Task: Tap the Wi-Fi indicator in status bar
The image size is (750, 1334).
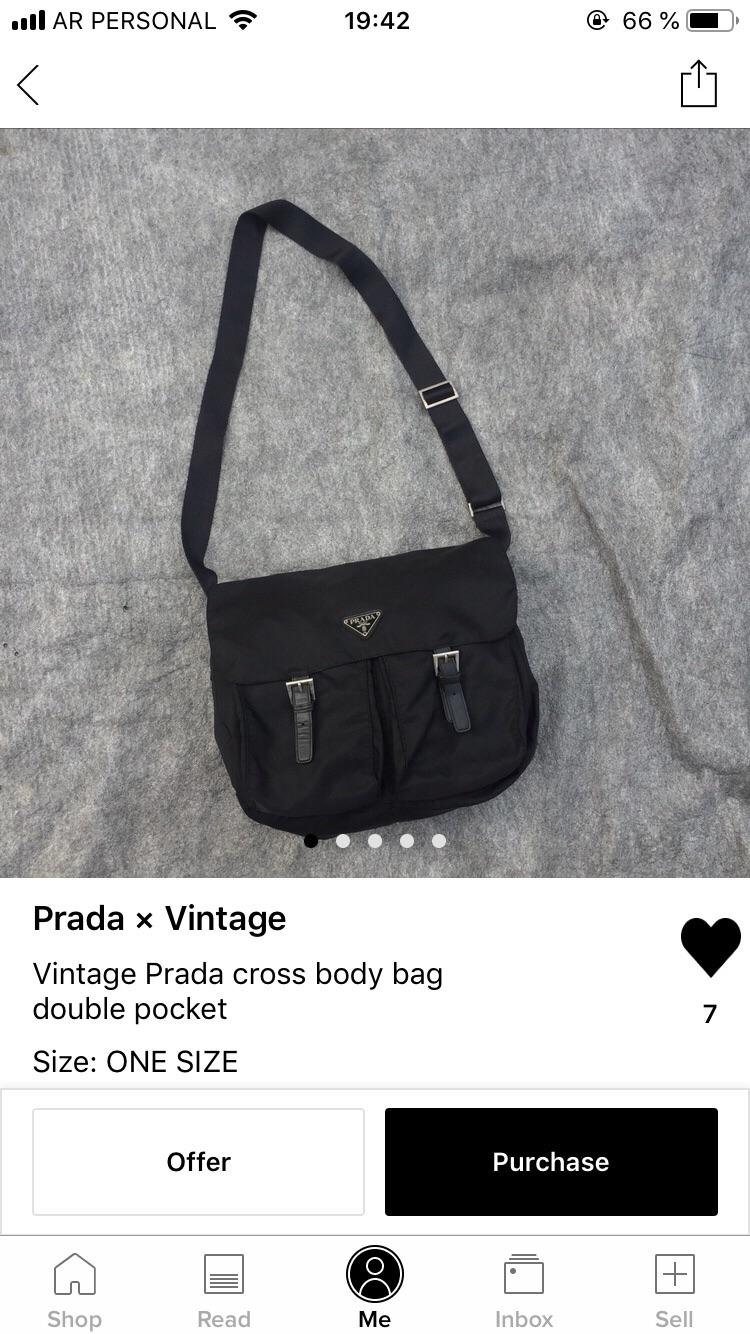Action: click(243, 17)
